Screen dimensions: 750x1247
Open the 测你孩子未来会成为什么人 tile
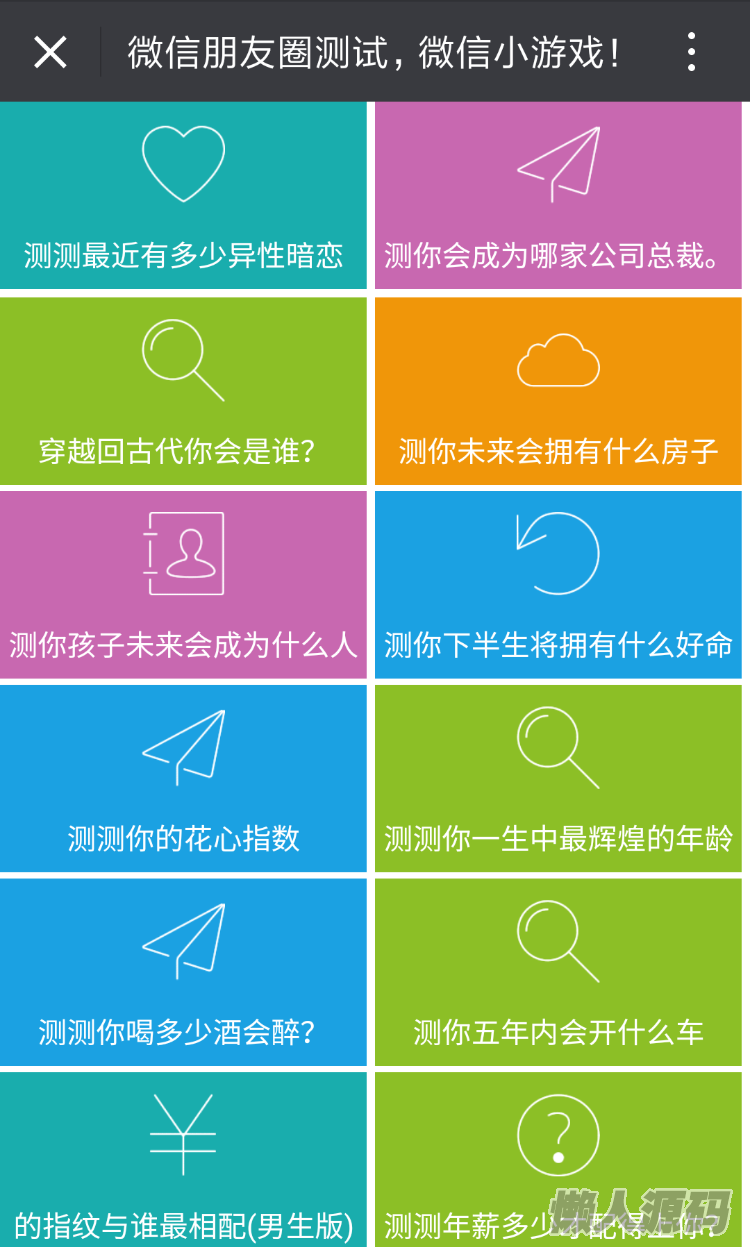pyautogui.click(x=183, y=584)
